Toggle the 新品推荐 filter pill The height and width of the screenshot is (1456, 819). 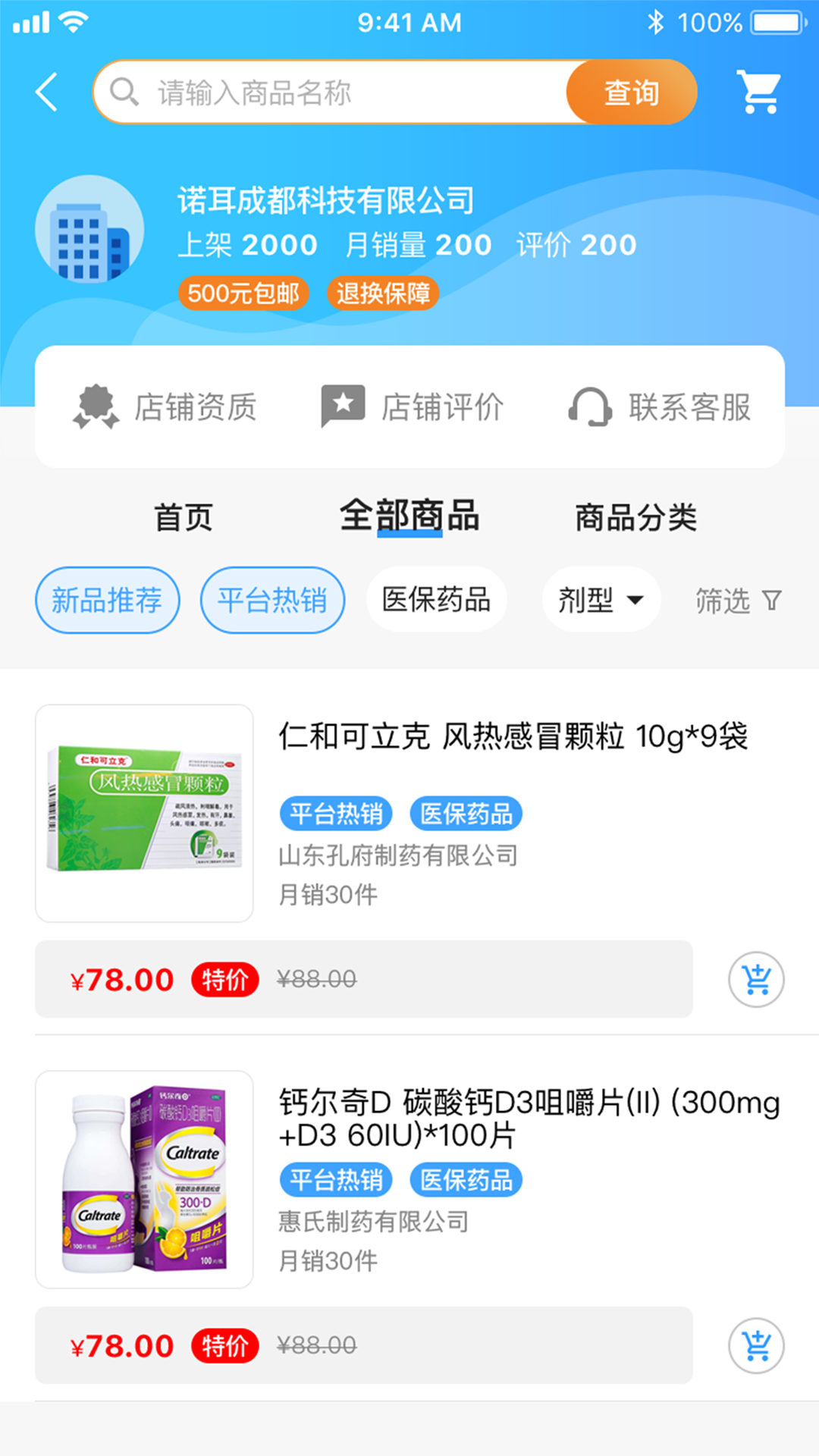tap(107, 599)
